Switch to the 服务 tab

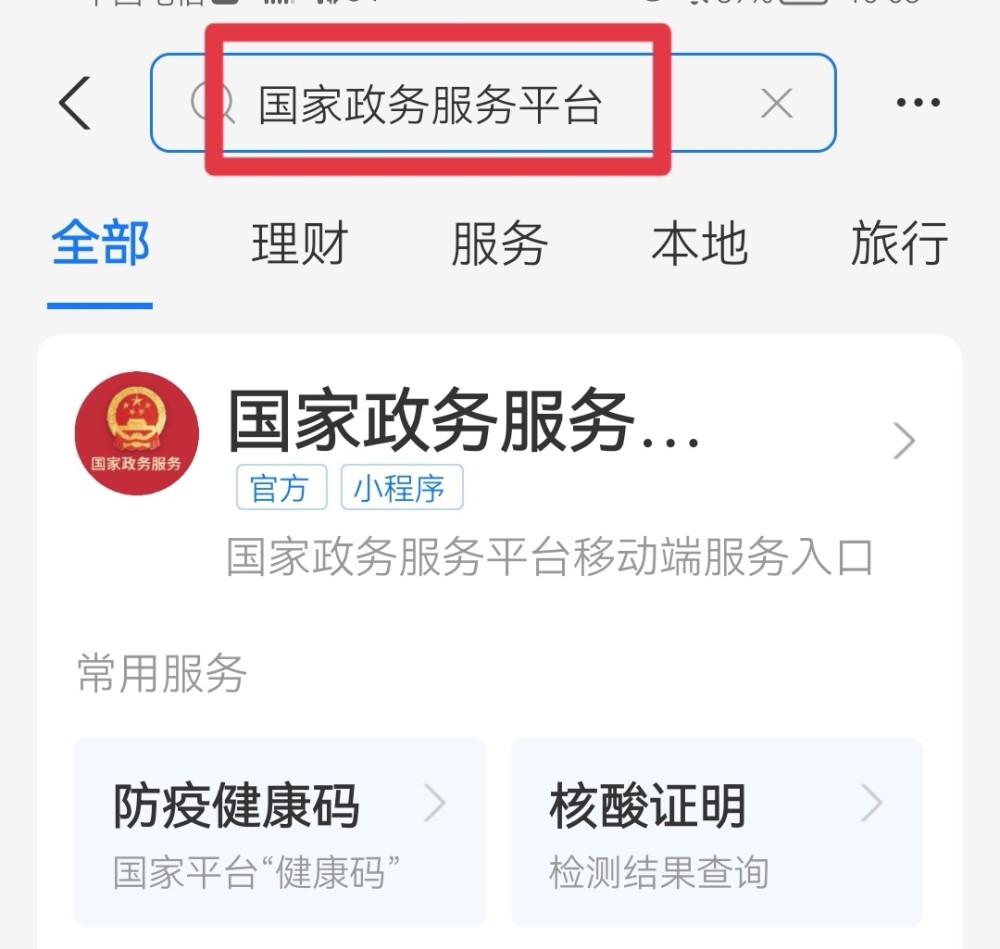point(499,245)
